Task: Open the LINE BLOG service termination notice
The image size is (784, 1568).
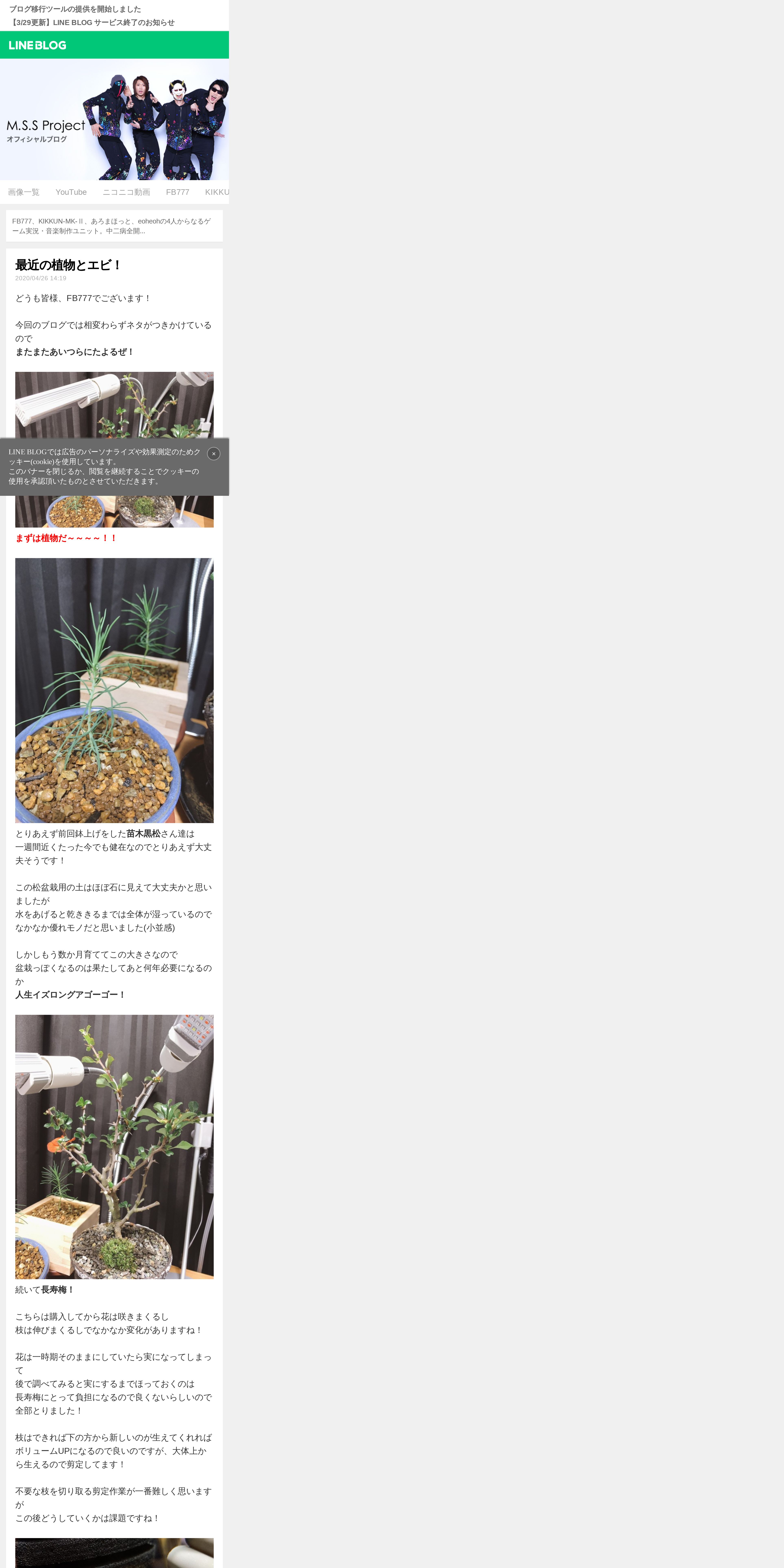Action: point(92,23)
